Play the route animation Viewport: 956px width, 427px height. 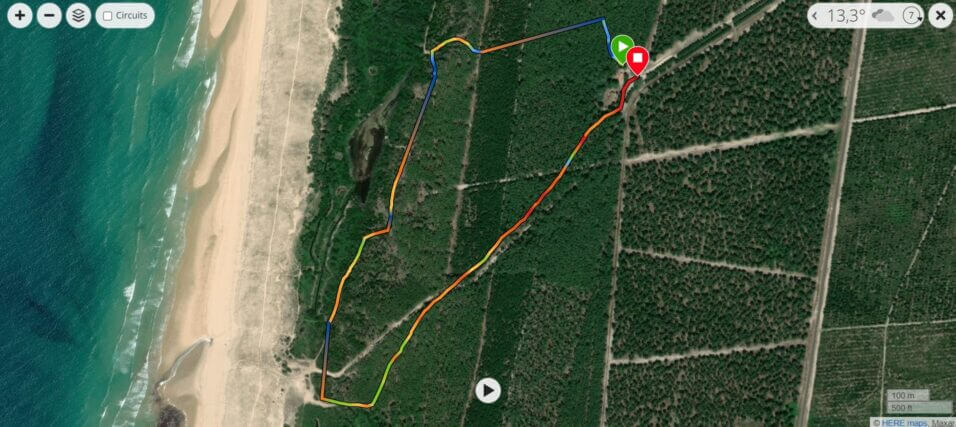487,390
